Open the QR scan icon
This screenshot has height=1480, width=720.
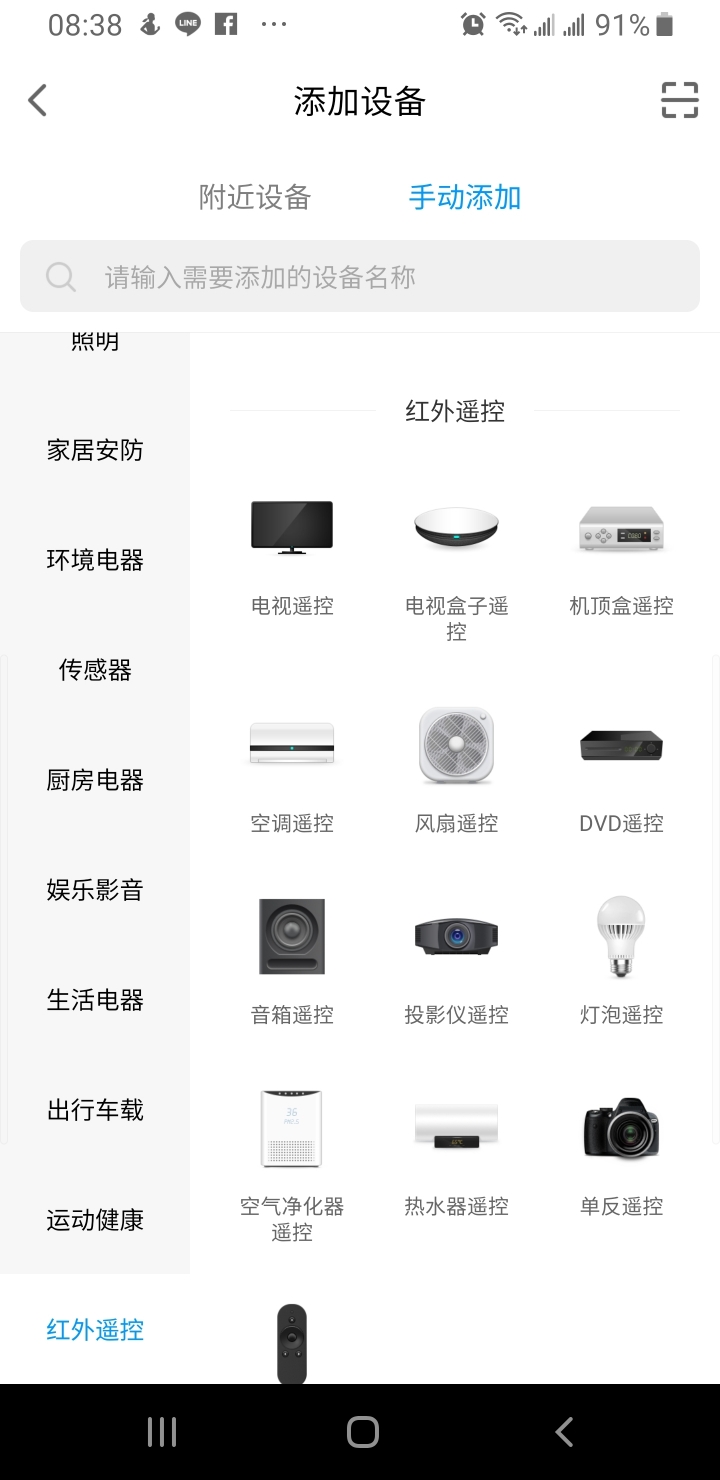679,101
